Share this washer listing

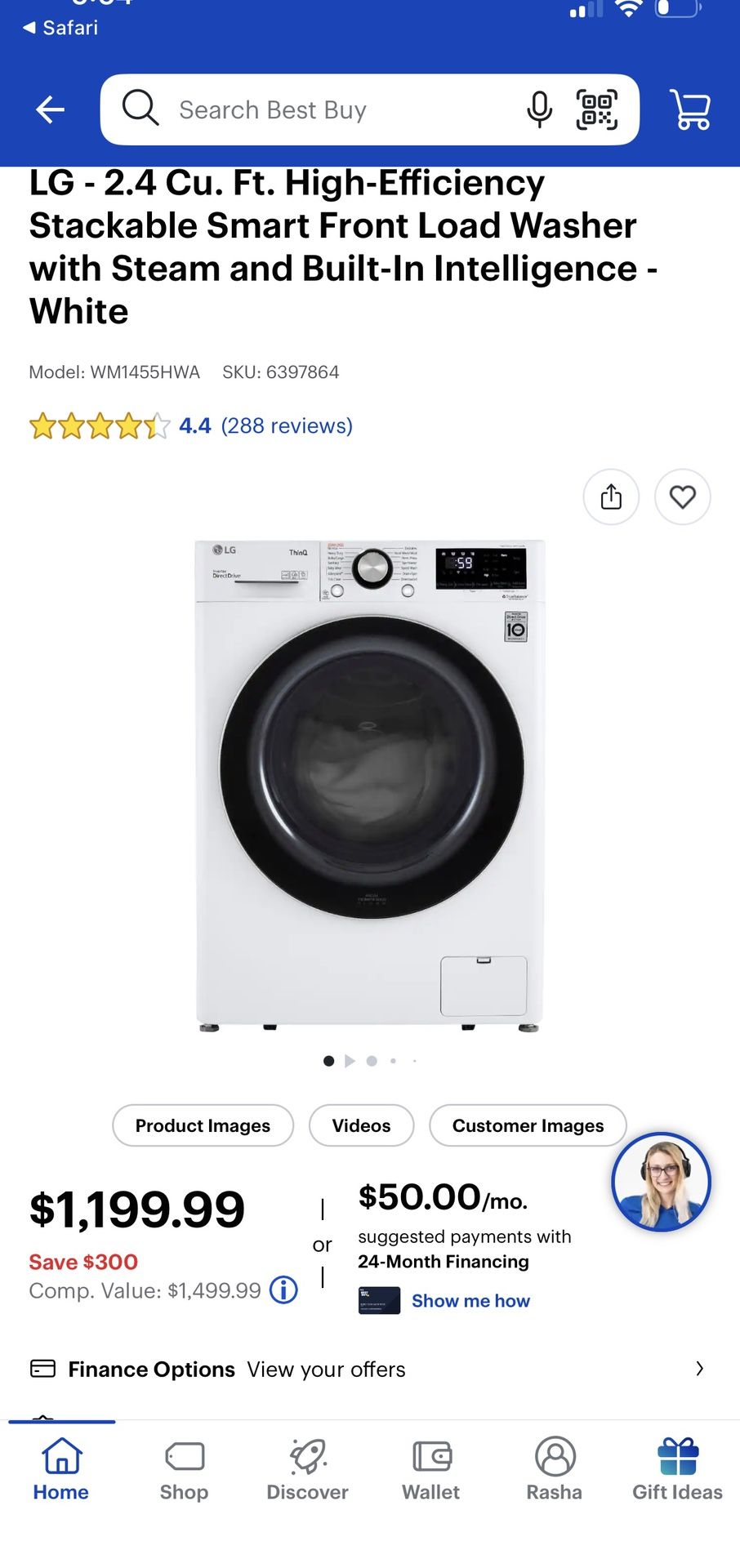610,497
